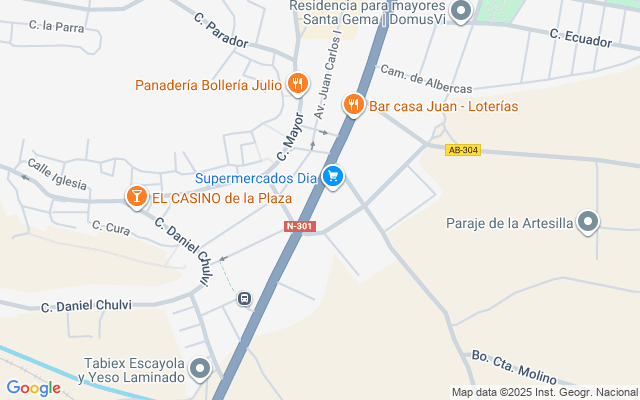Open the Google logo link

click(x=33, y=388)
